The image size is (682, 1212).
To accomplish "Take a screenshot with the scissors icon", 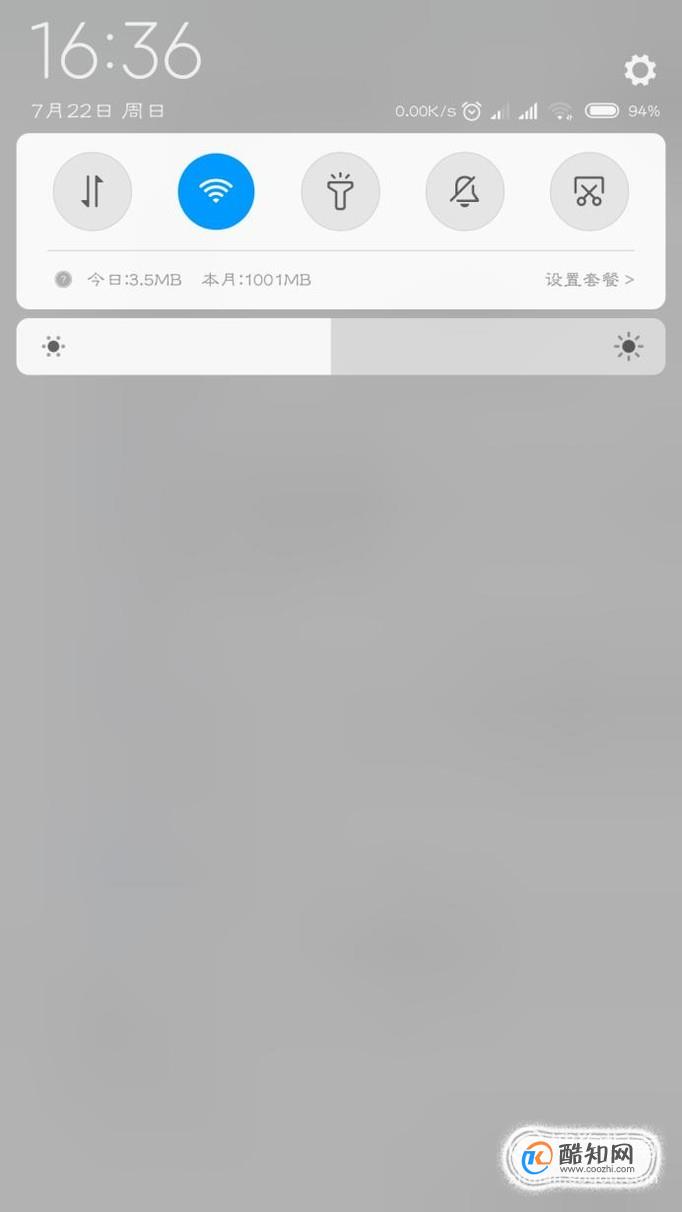I will click(589, 191).
